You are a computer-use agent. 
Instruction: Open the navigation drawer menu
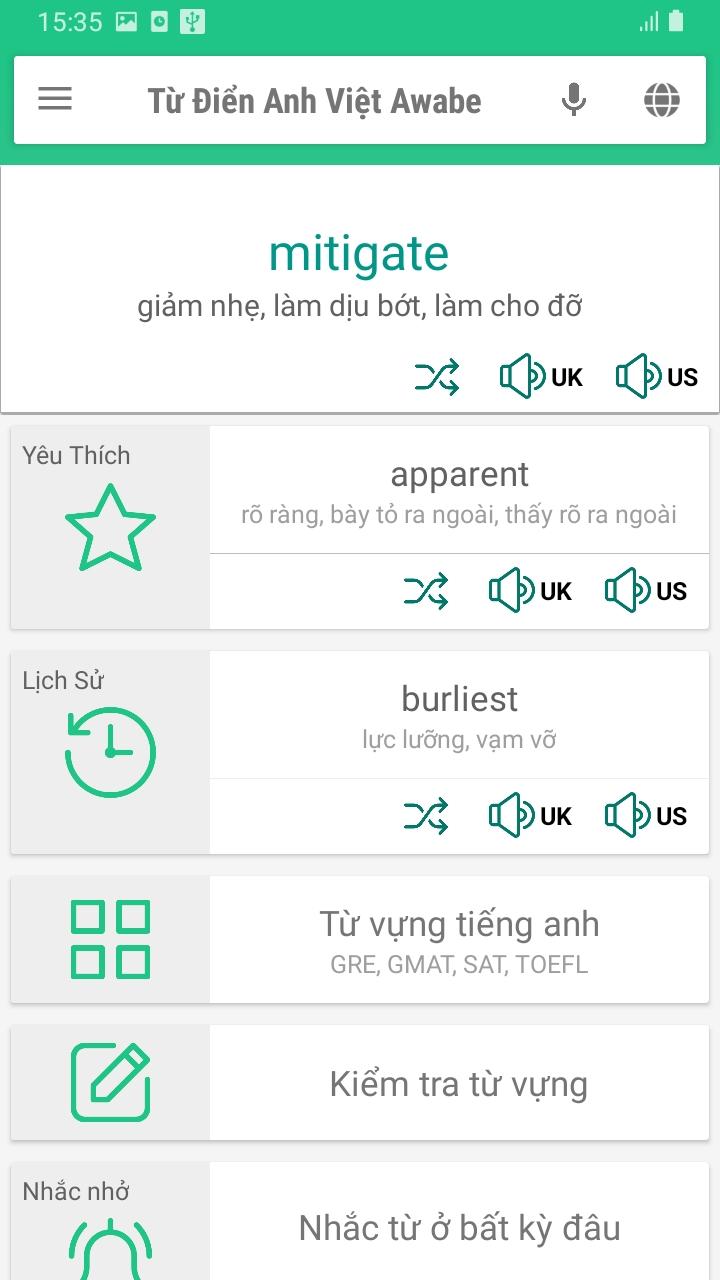pos(55,99)
